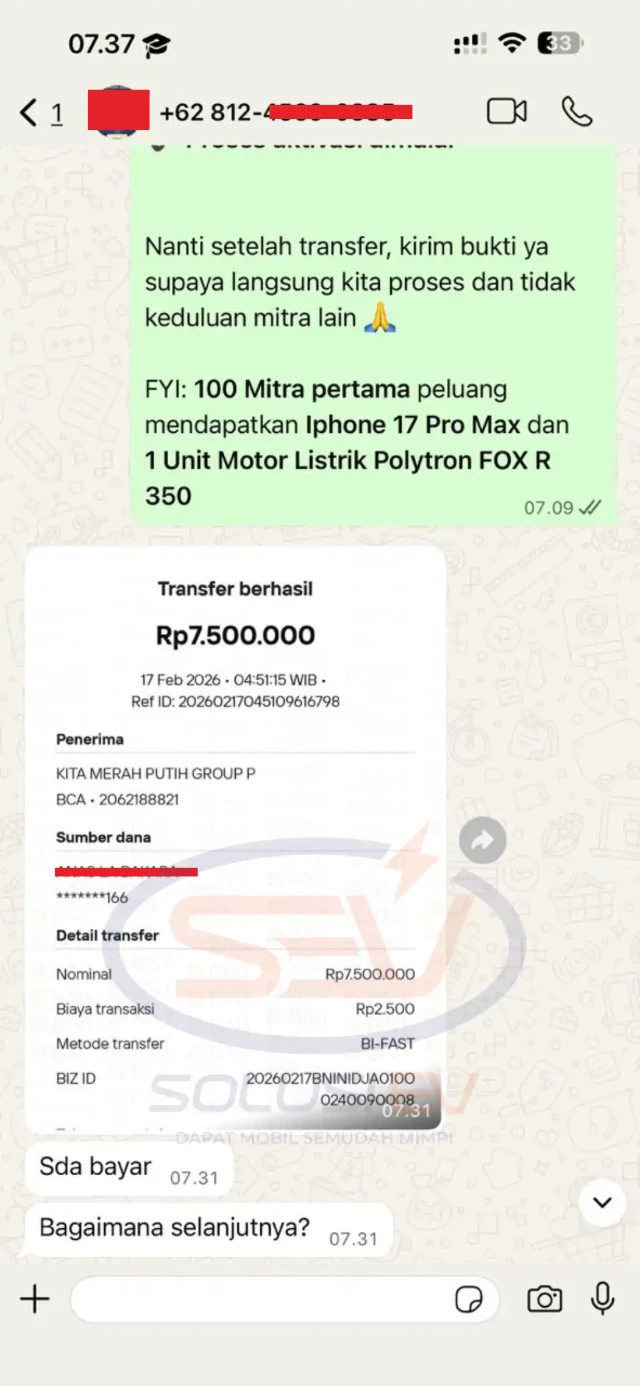Open the attachment plus menu
Screen dimensions: 640x1386
tap(35, 1299)
